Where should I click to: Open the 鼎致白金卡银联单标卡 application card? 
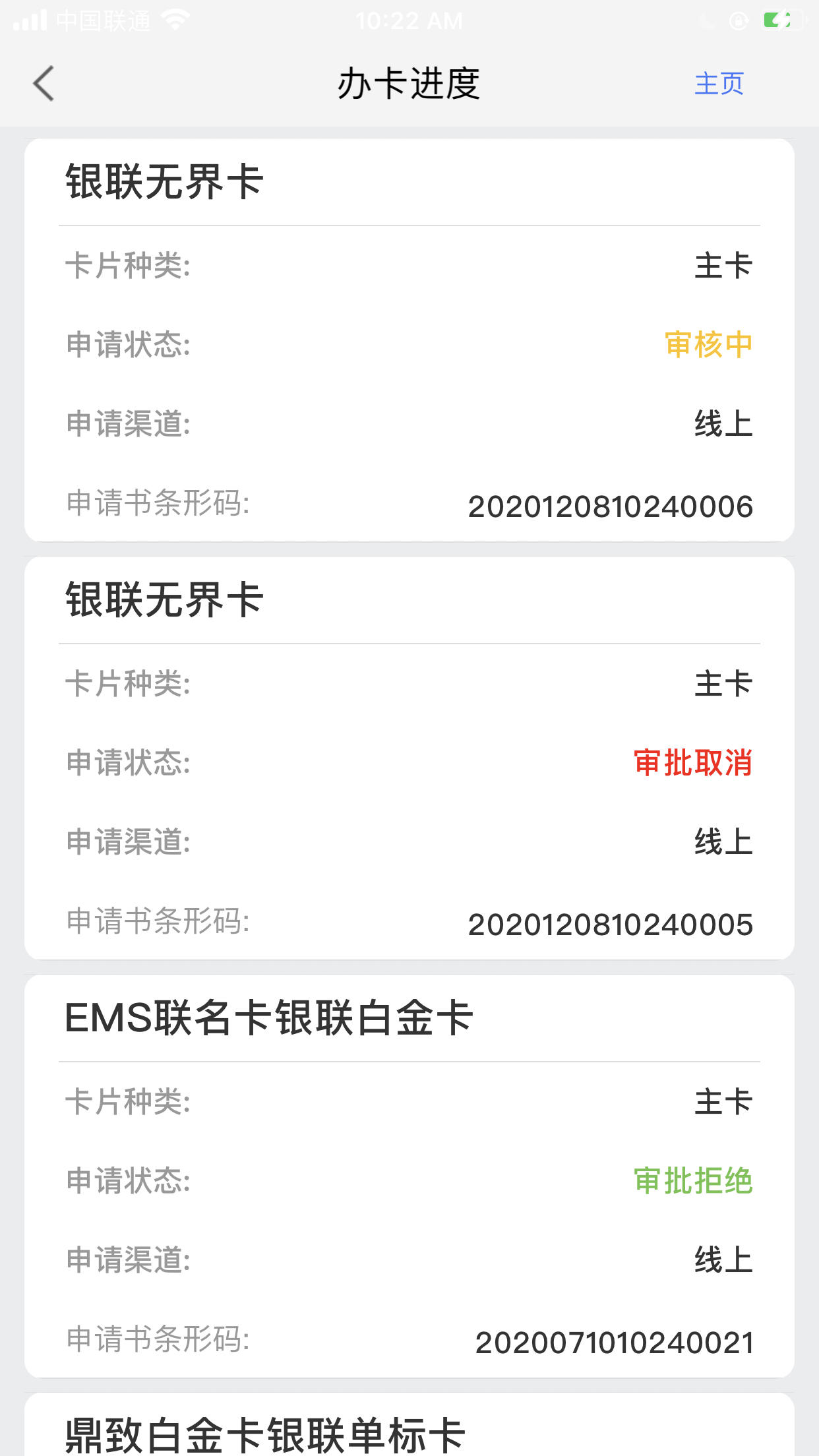[x=409, y=1424]
